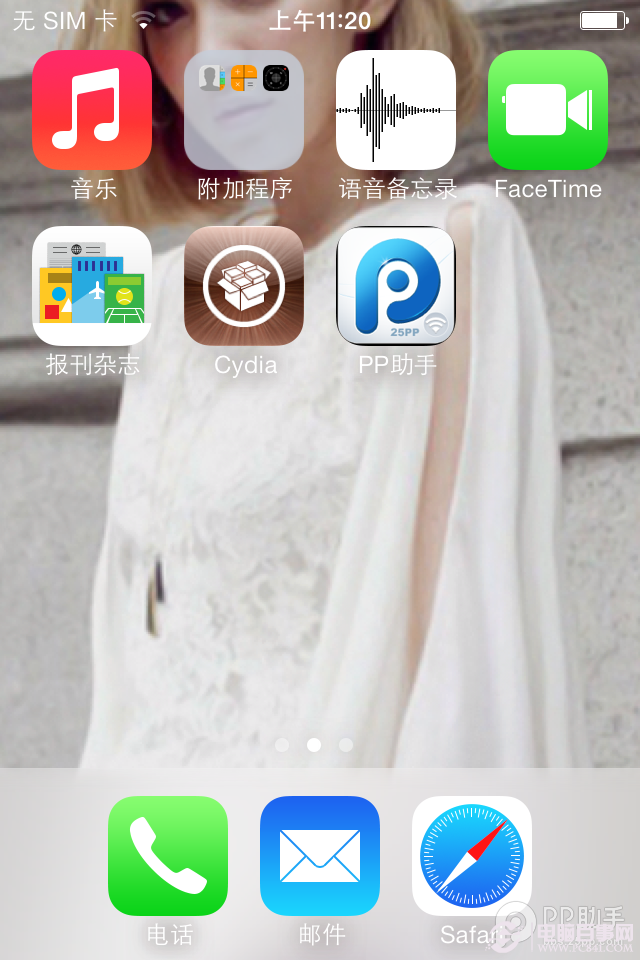The image size is (640, 960).
Task: Launch the Cydia app
Action: coord(244,286)
